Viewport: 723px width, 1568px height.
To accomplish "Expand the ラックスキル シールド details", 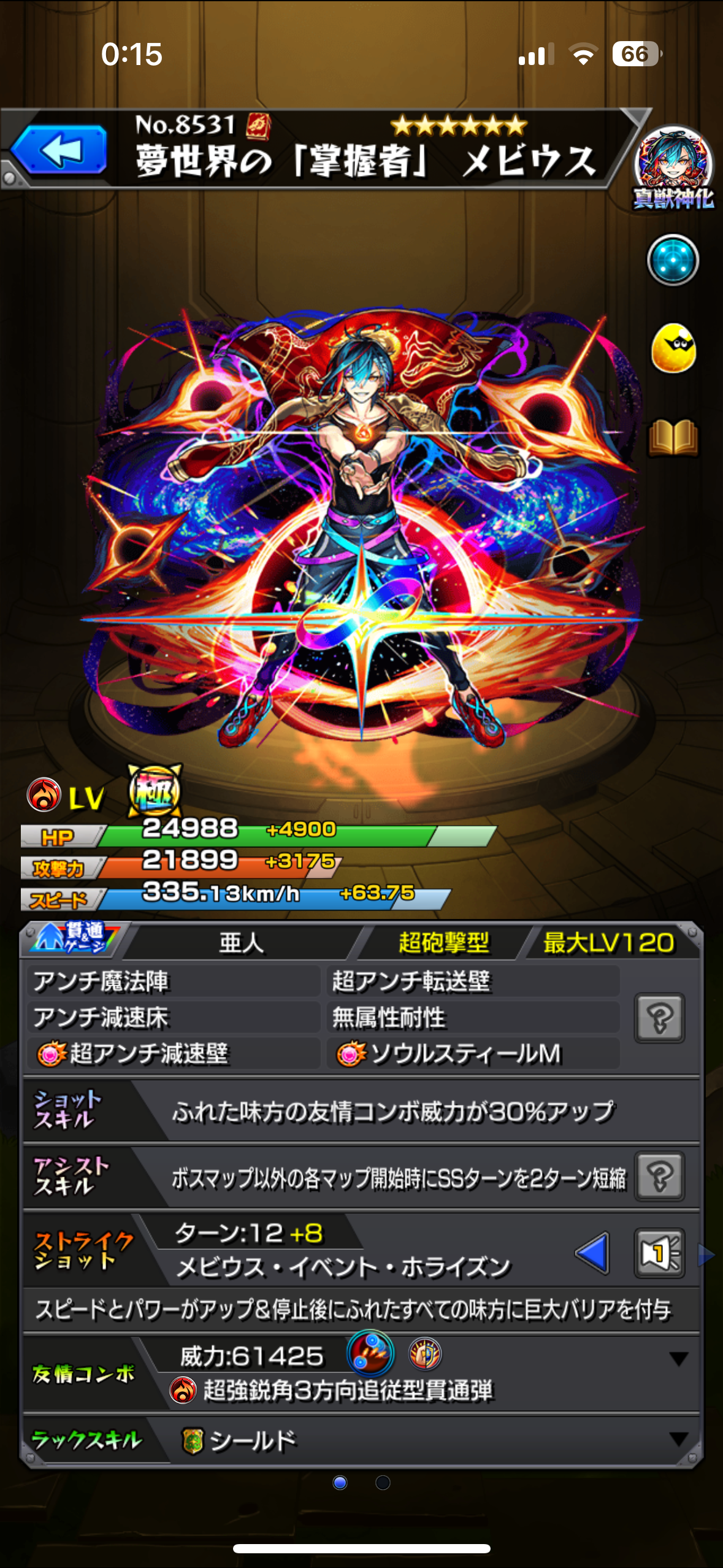I will (678, 1439).
